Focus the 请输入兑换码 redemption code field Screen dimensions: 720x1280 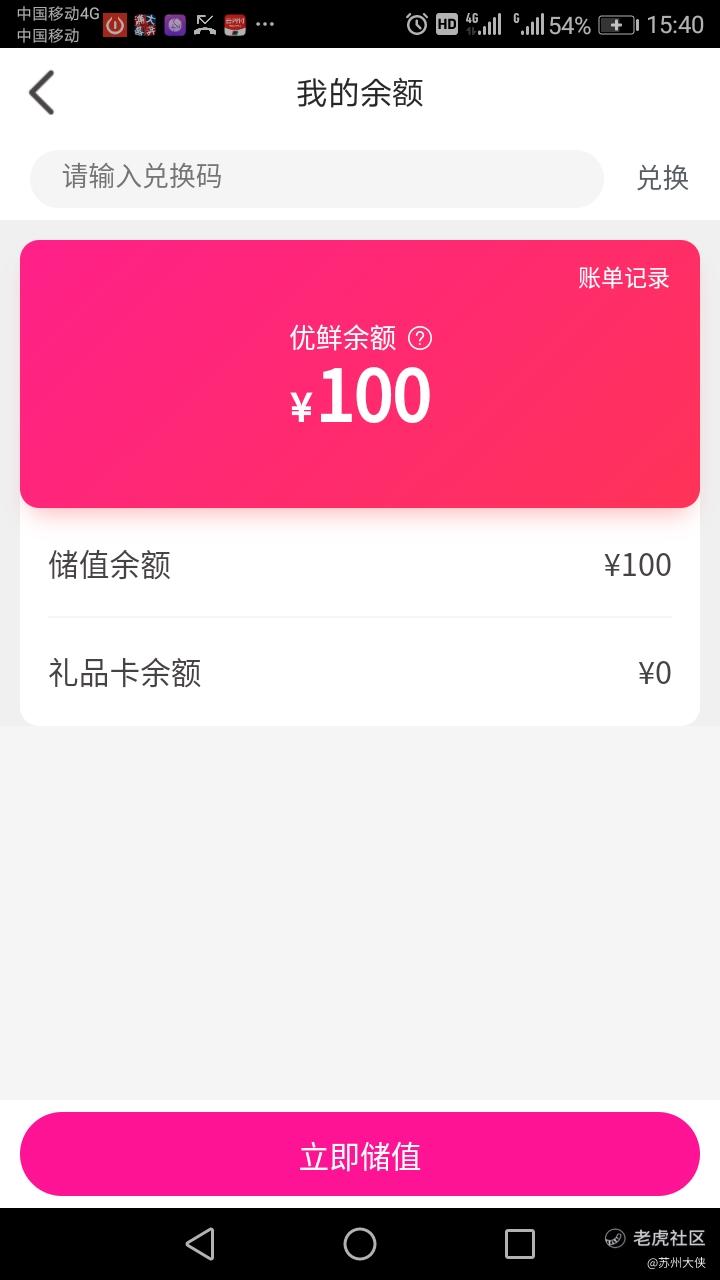pyautogui.click(x=316, y=178)
